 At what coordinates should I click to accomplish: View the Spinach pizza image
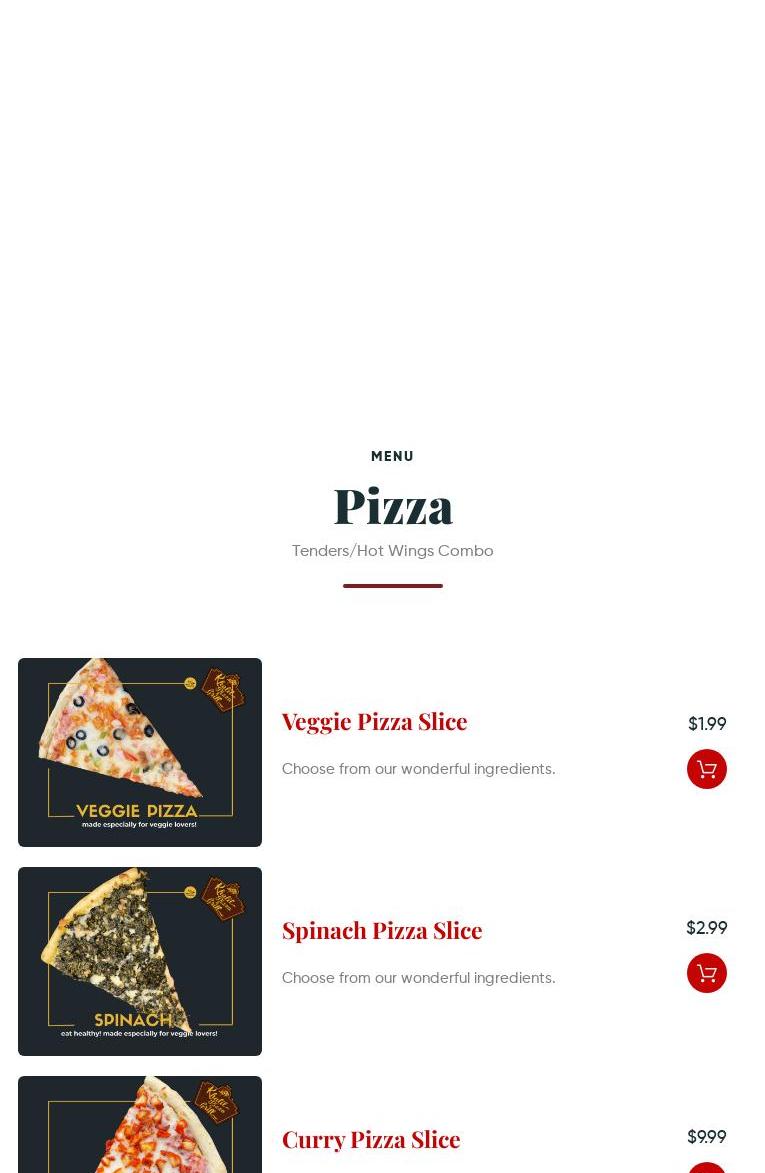pyautogui.click(x=140, y=961)
